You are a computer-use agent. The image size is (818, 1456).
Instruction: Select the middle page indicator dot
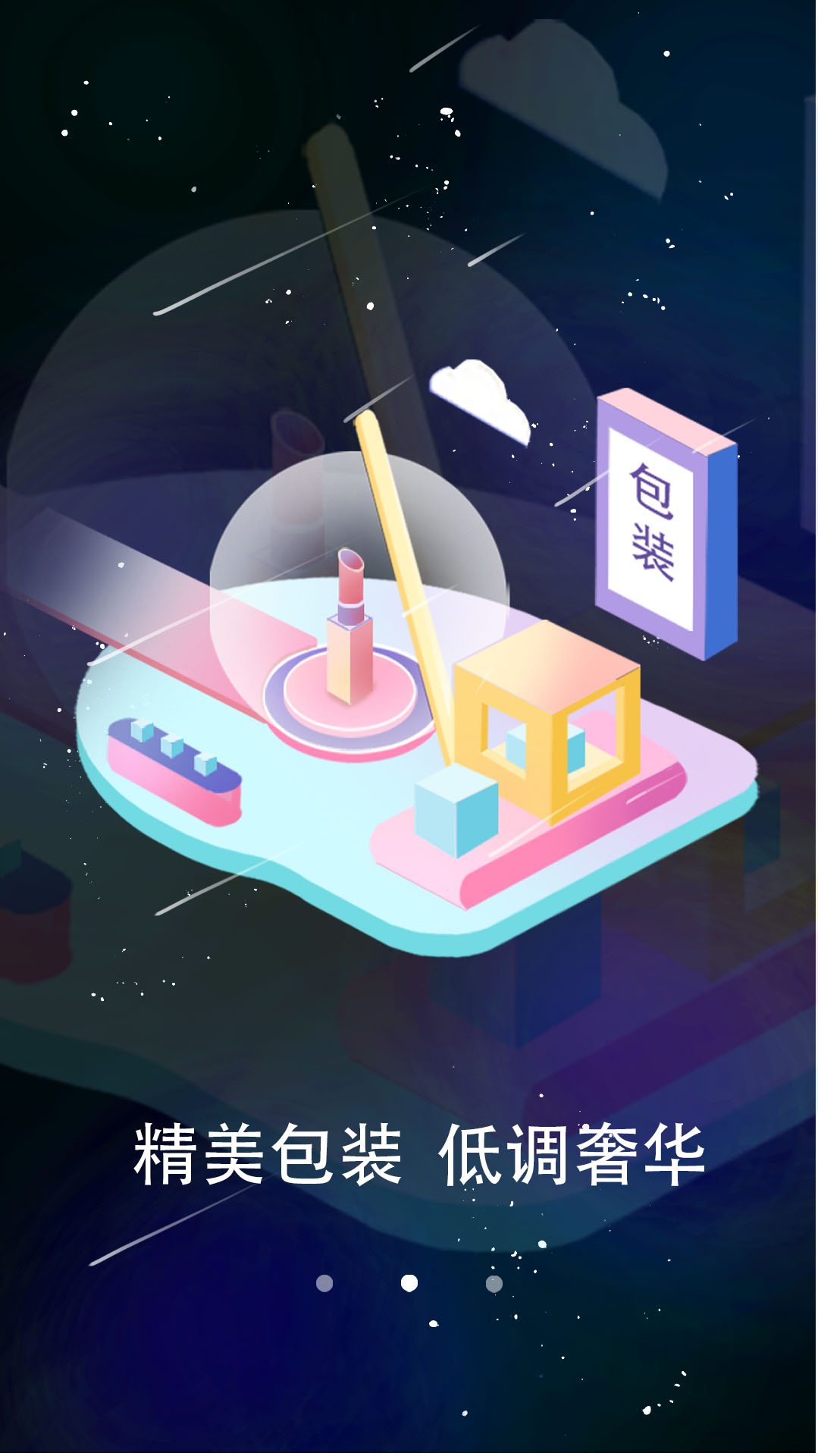(409, 1282)
